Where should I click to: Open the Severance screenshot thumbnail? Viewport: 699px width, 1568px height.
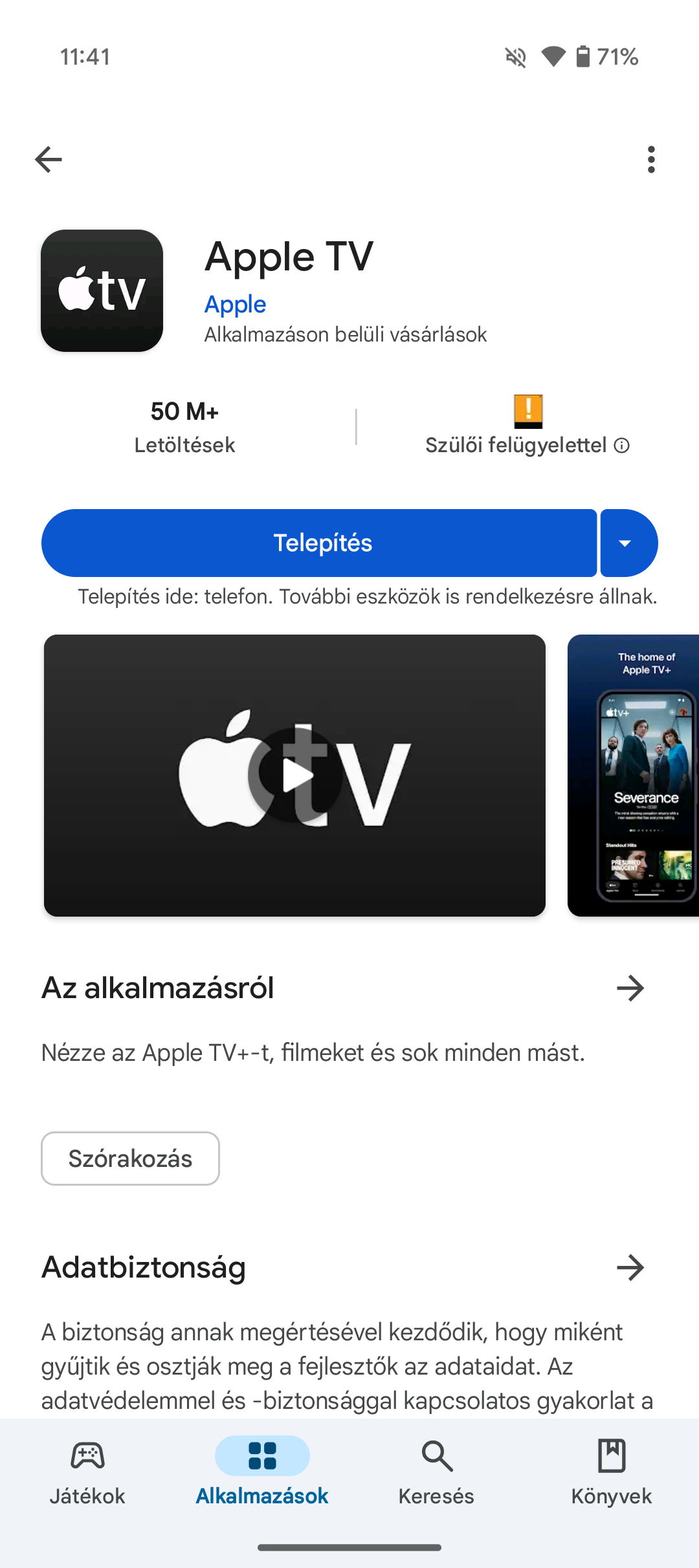[x=633, y=775]
